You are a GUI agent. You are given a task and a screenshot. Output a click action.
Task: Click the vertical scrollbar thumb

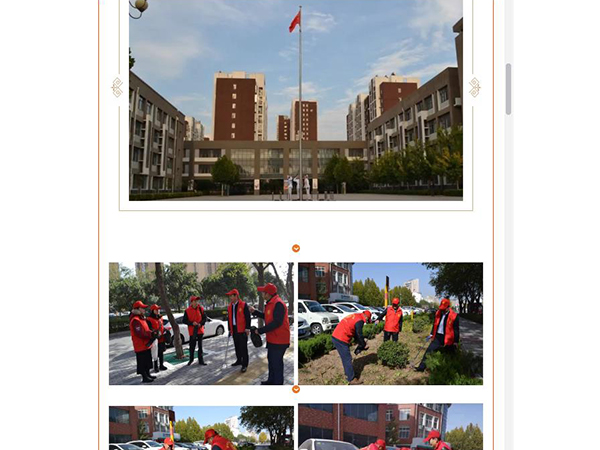coord(508,89)
